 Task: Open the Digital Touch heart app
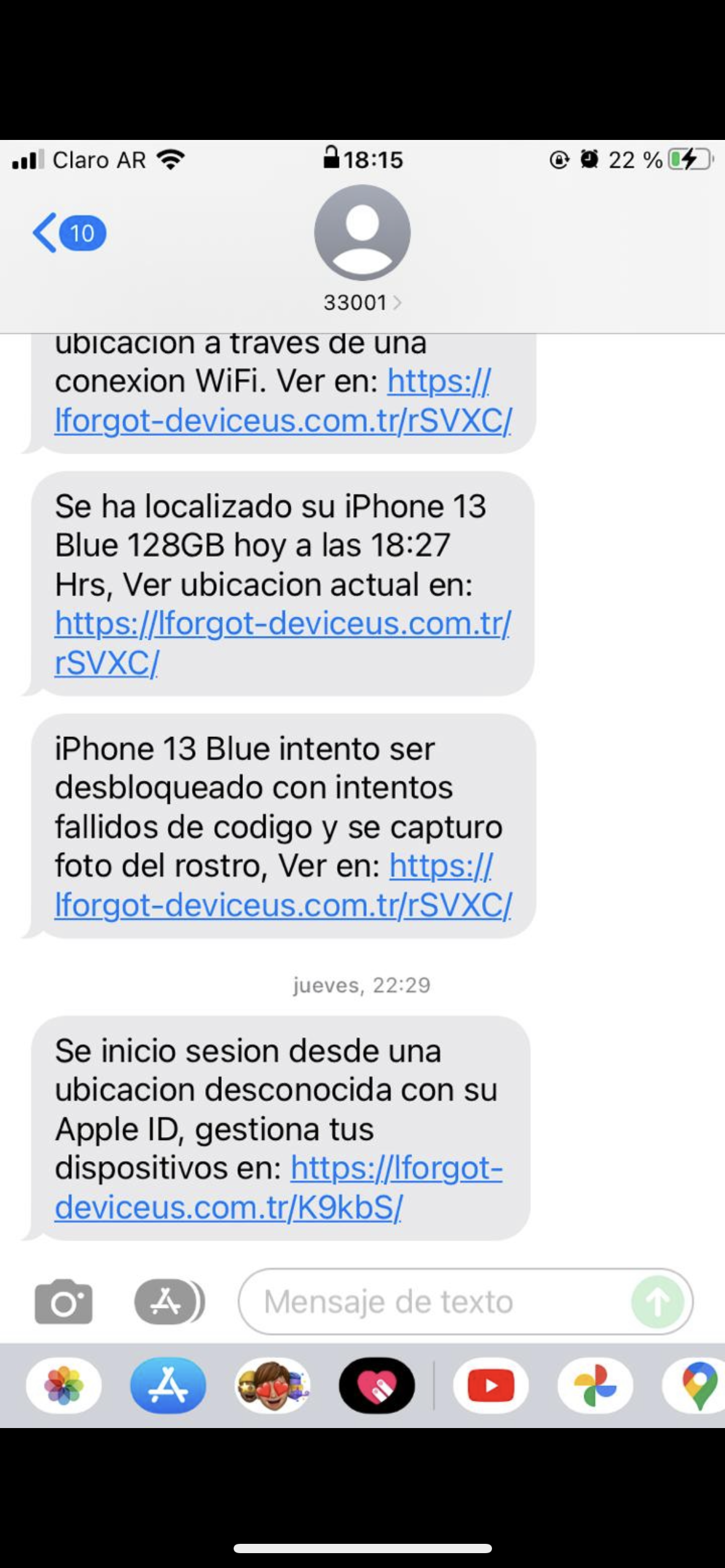click(x=377, y=1386)
